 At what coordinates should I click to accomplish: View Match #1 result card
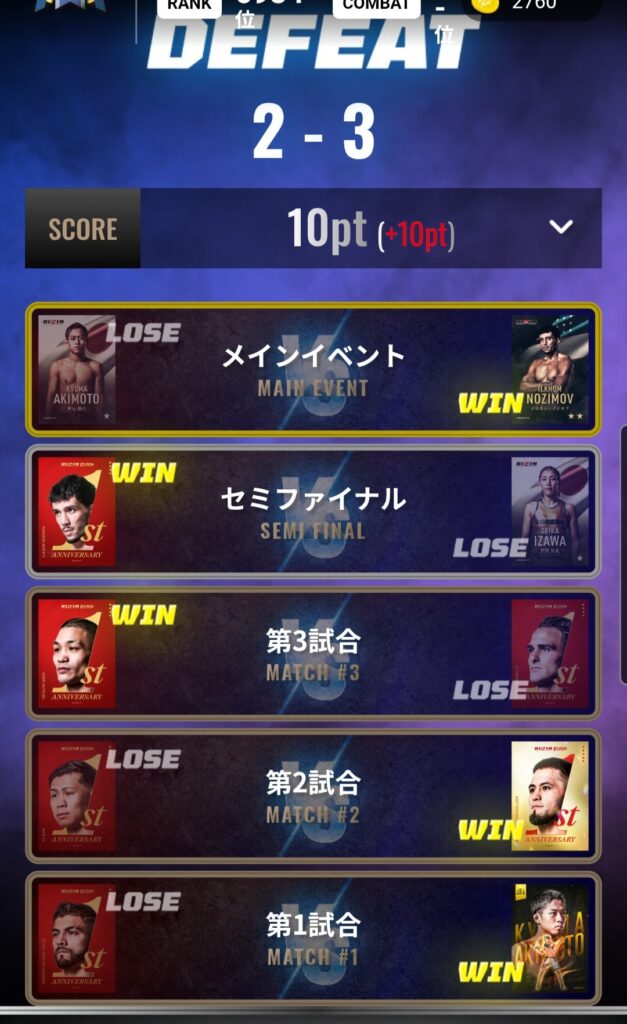313,937
